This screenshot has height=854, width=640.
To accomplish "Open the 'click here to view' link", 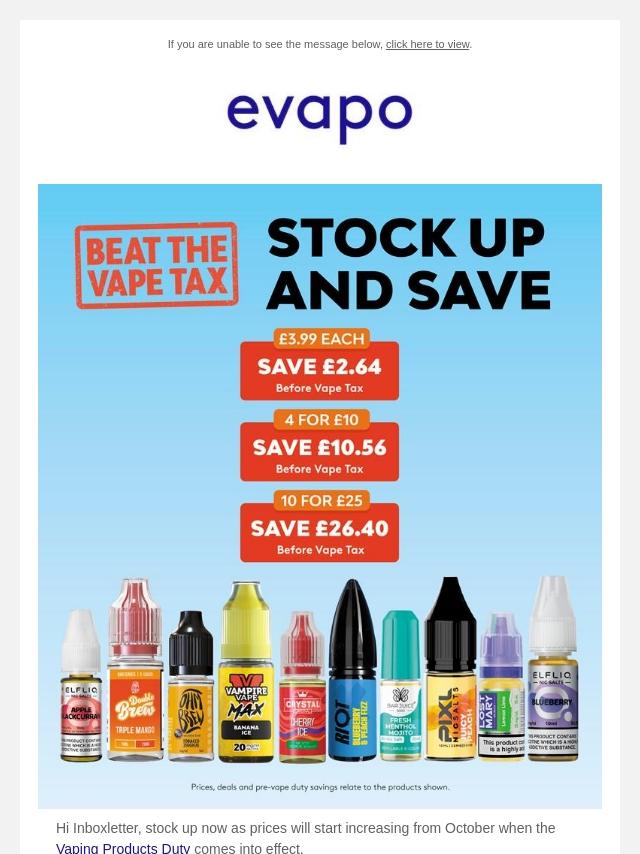I will point(428,44).
